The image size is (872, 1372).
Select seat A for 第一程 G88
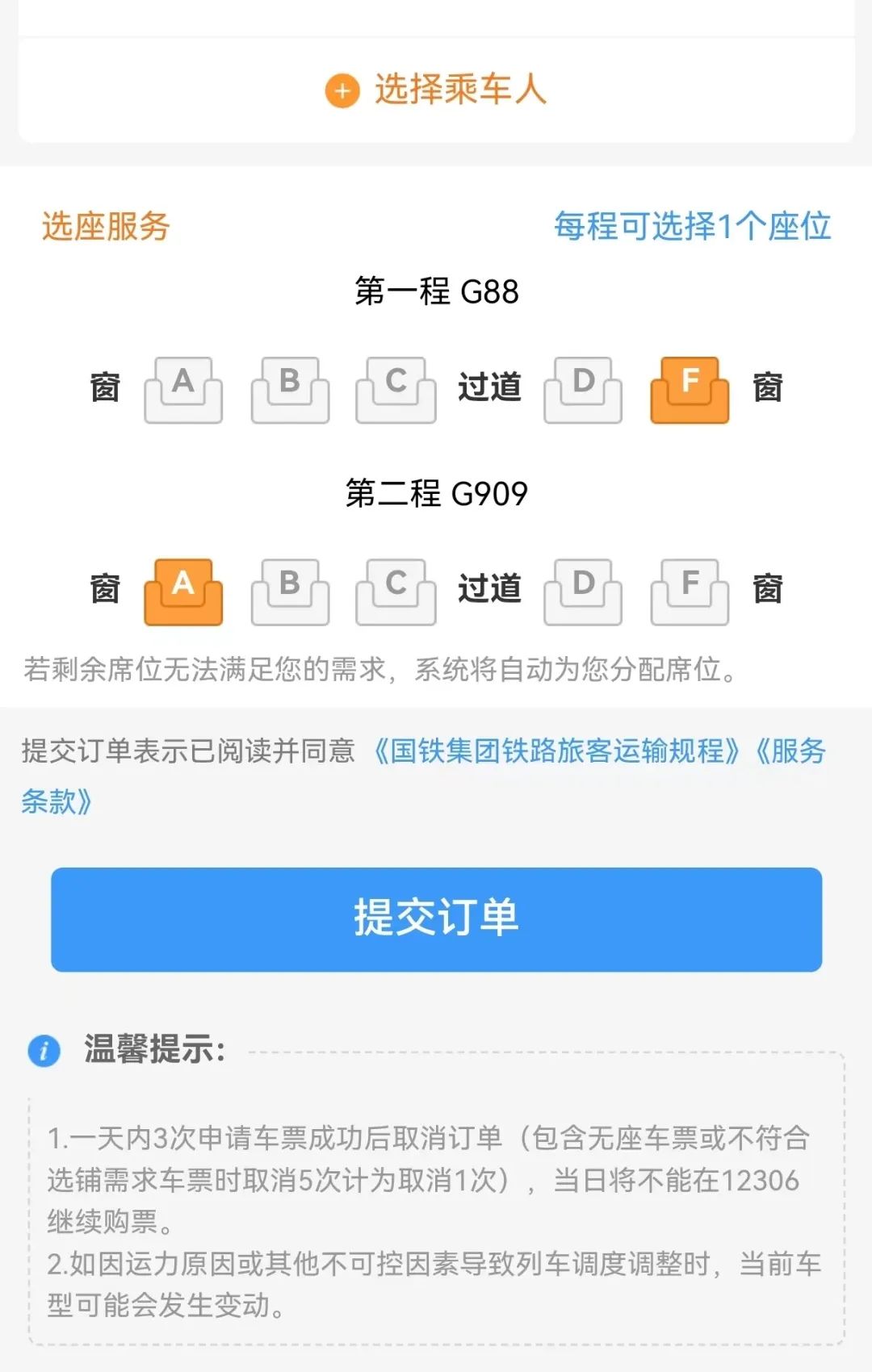tap(183, 390)
